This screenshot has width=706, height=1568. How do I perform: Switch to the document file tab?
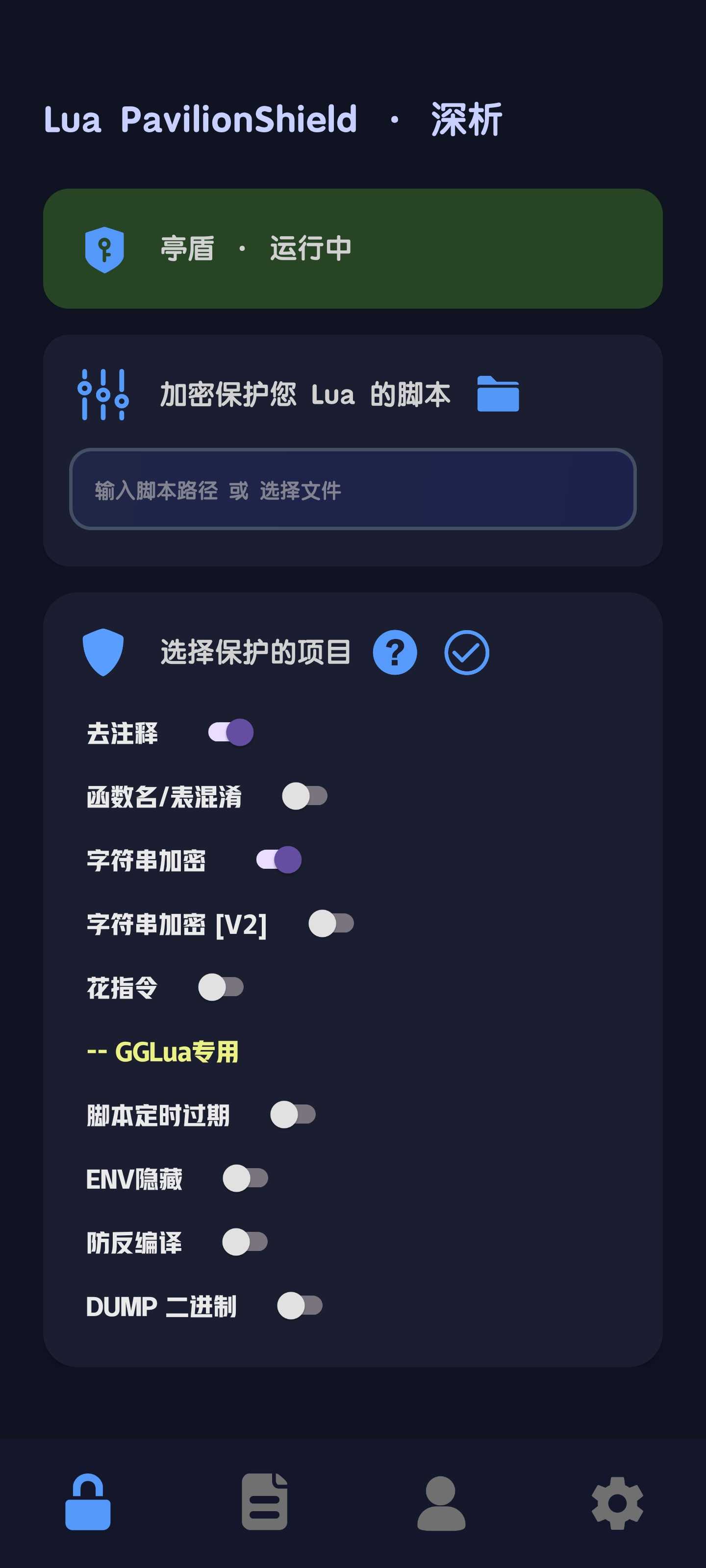tap(264, 1502)
